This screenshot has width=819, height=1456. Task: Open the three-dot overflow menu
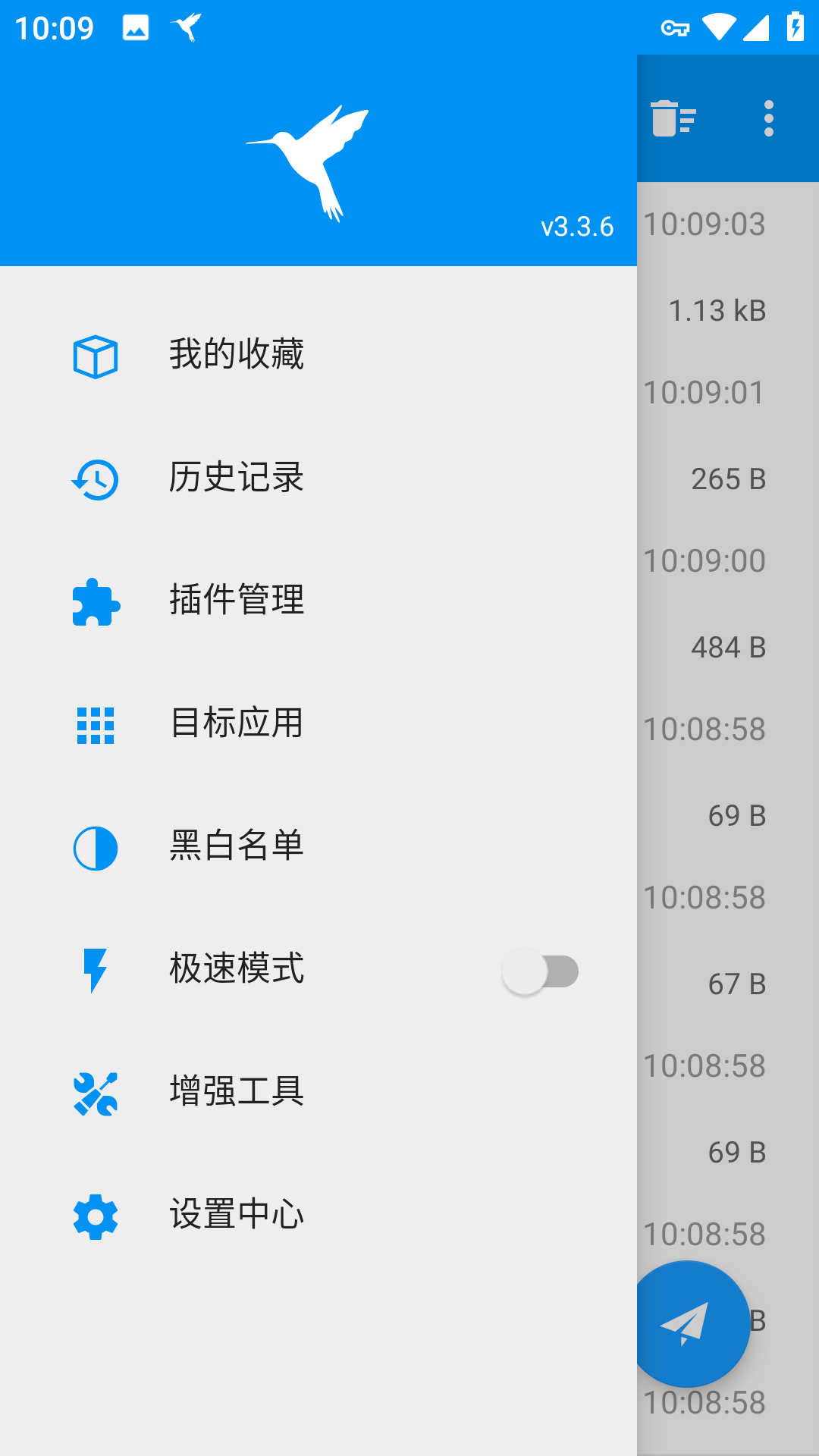tap(769, 118)
